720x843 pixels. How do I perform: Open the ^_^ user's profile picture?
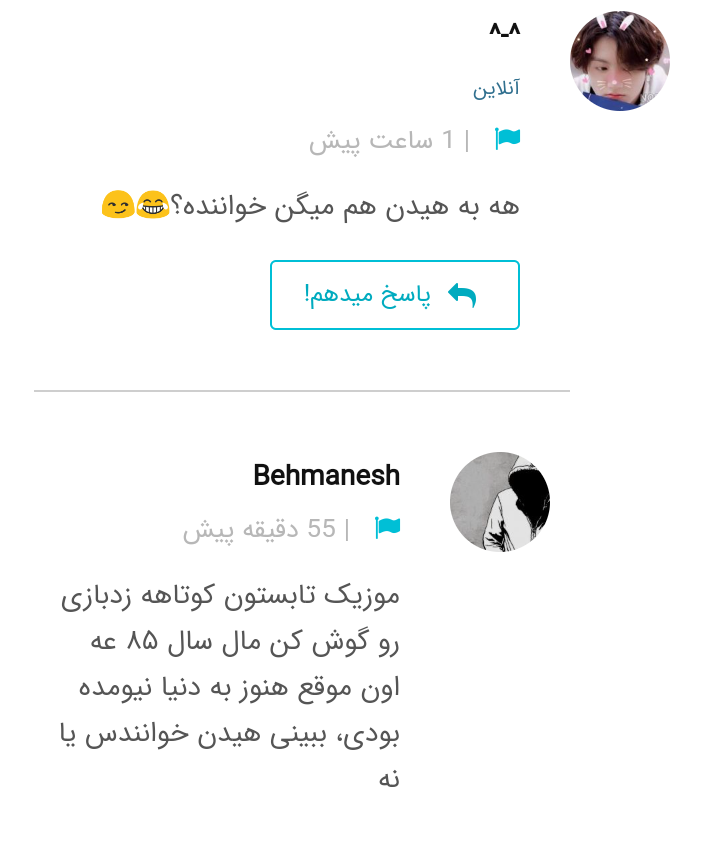(x=619, y=61)
